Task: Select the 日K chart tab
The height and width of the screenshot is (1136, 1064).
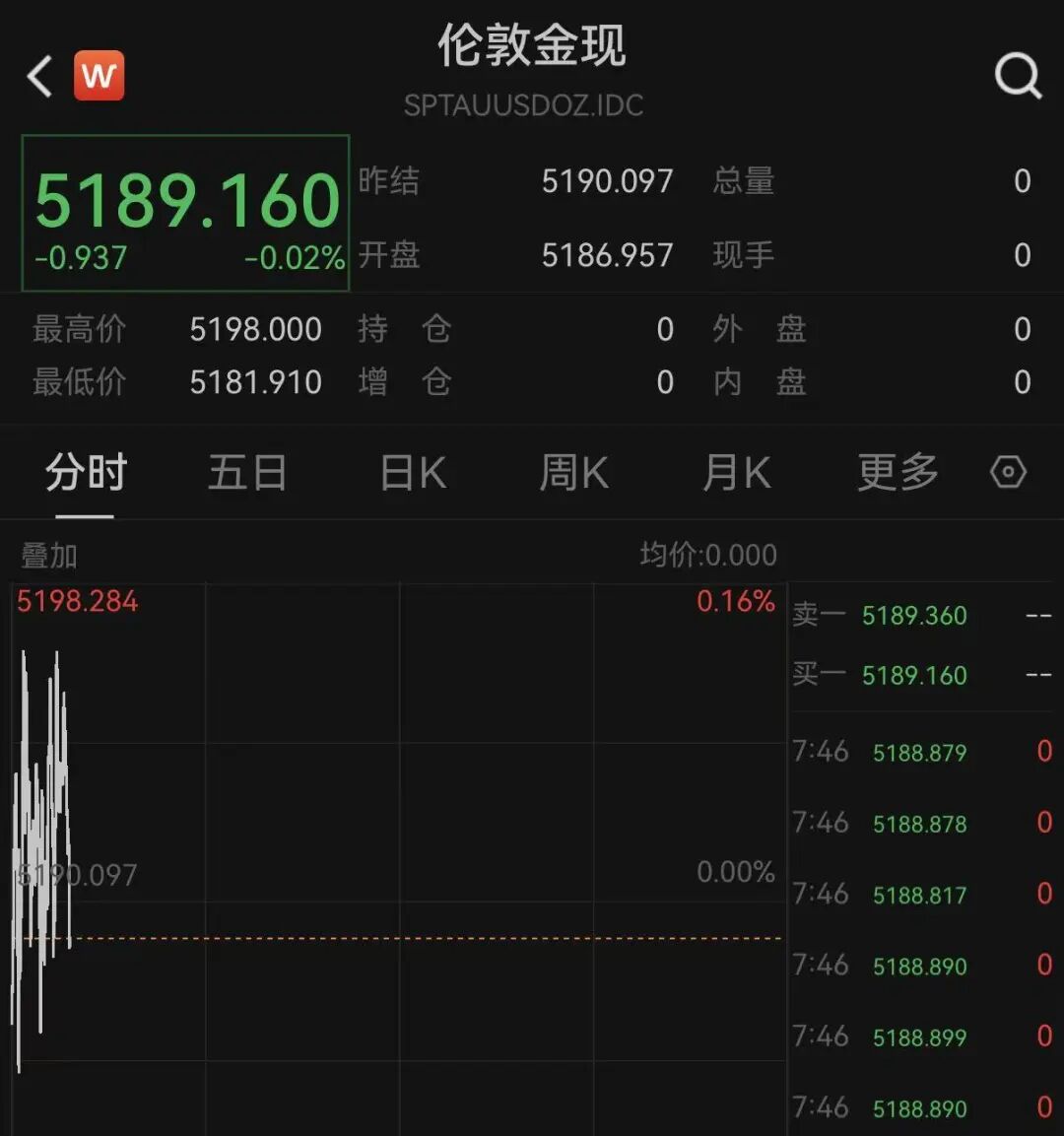Action: click(413, 473)
